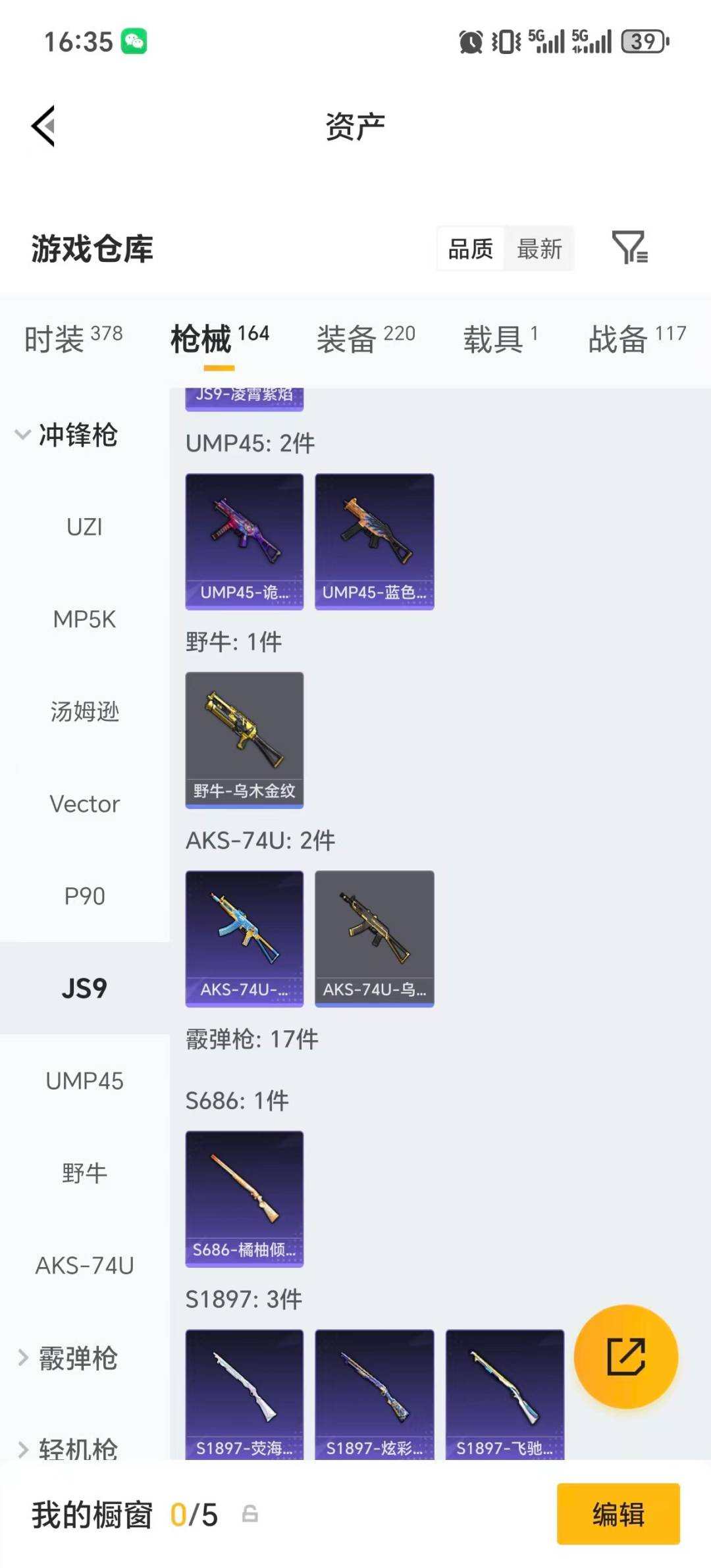Open the 野牛-乌木金纹 weapon skin card

pyautogui.click(x=244, y=737)
